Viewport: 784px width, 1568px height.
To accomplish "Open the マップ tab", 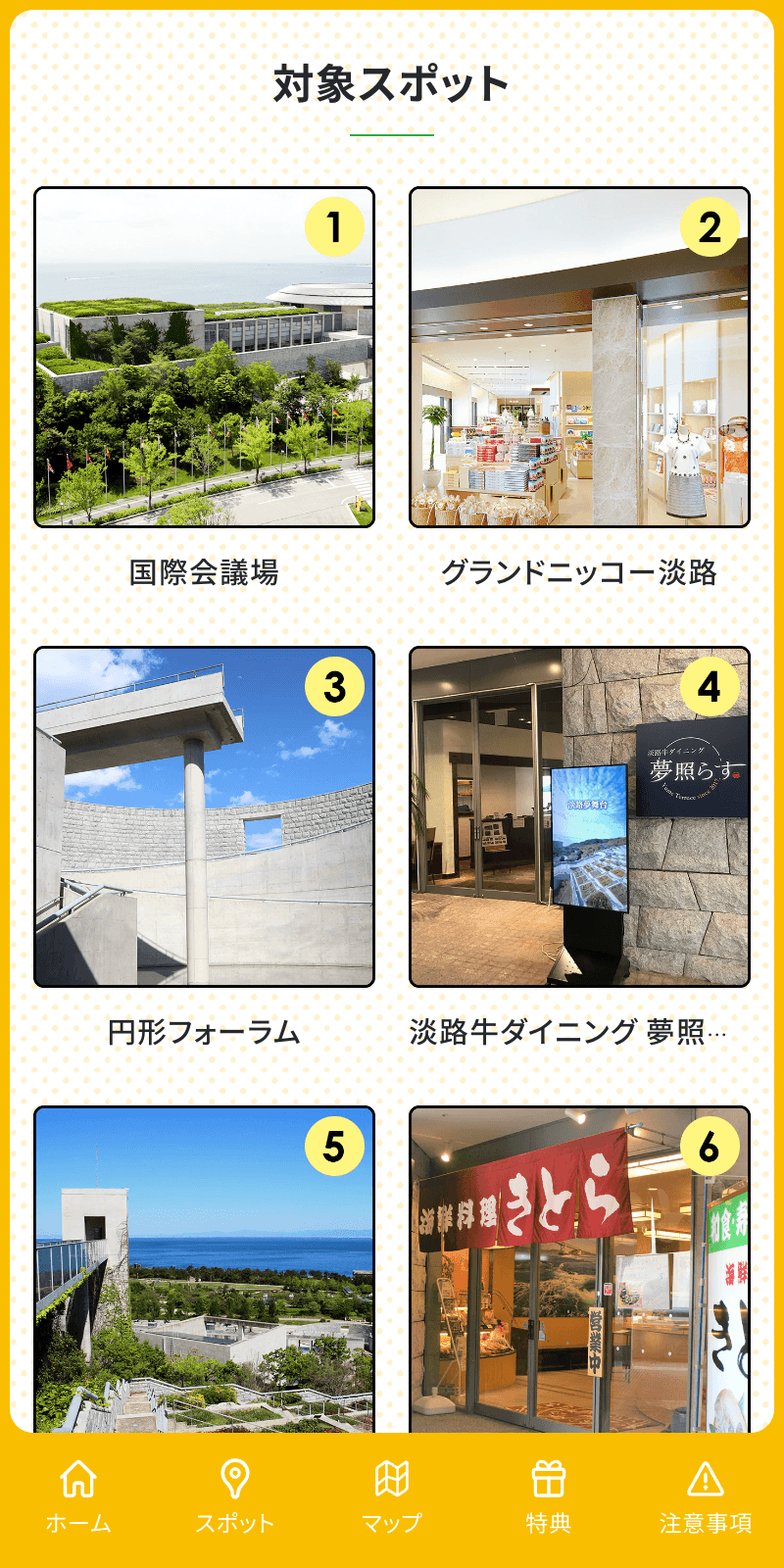I will [392, 1496].
